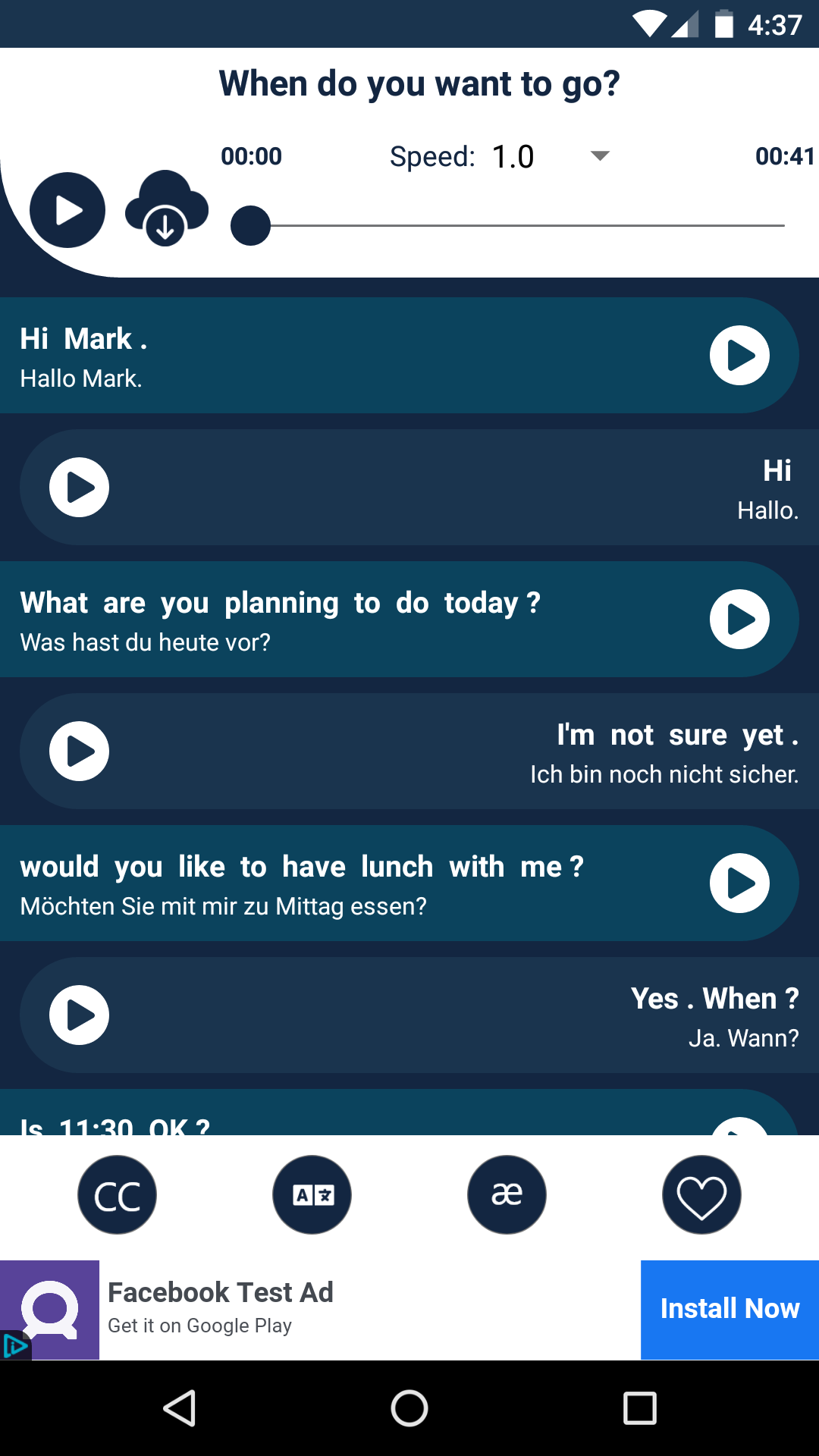
Task: Add this lesson to favorites
Action: tap(701, 1195)
